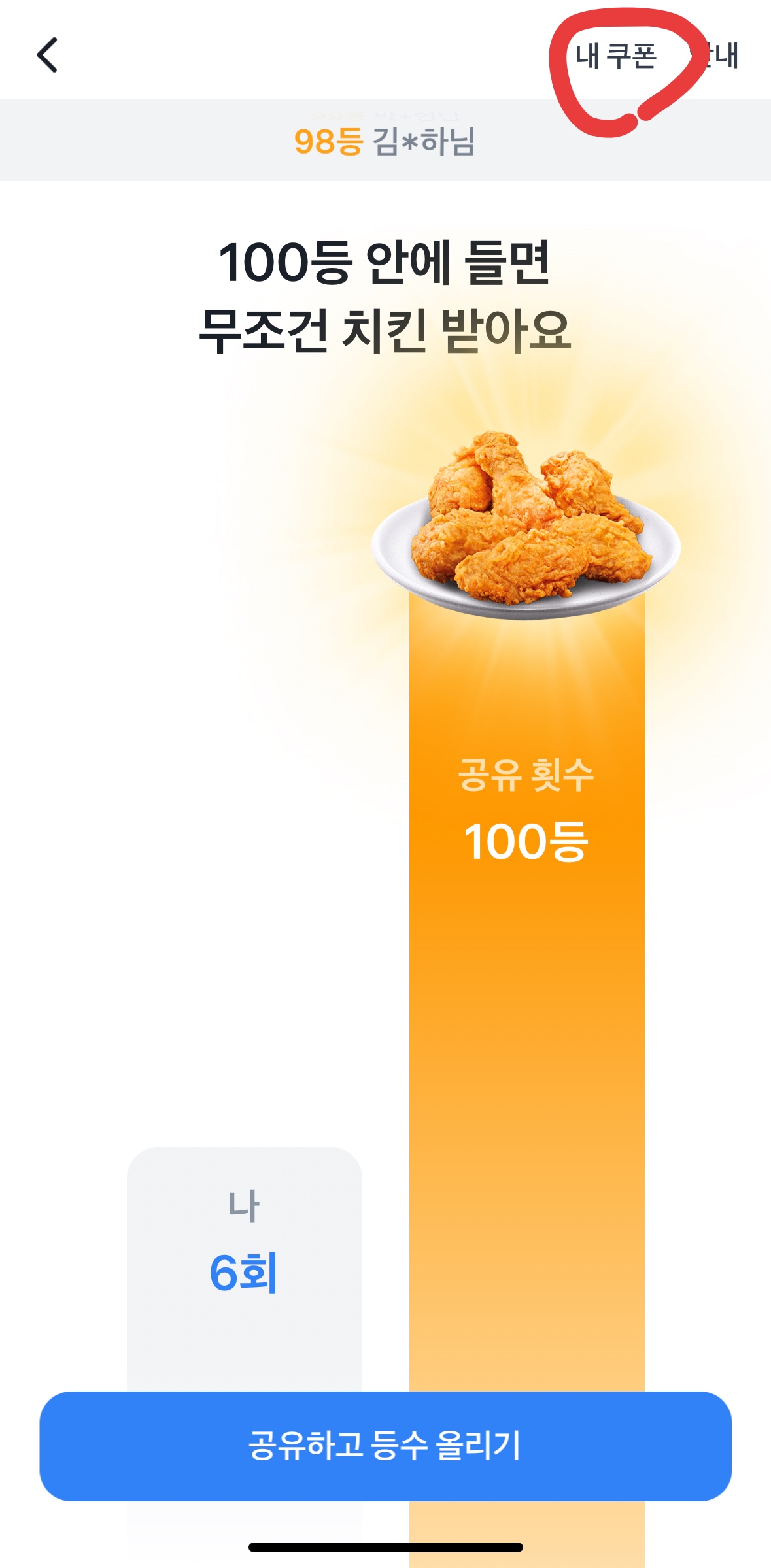Tap the 무조건 치킨 받아요 subtitle
The image size is (771, 1568).
tap(385, 329)
